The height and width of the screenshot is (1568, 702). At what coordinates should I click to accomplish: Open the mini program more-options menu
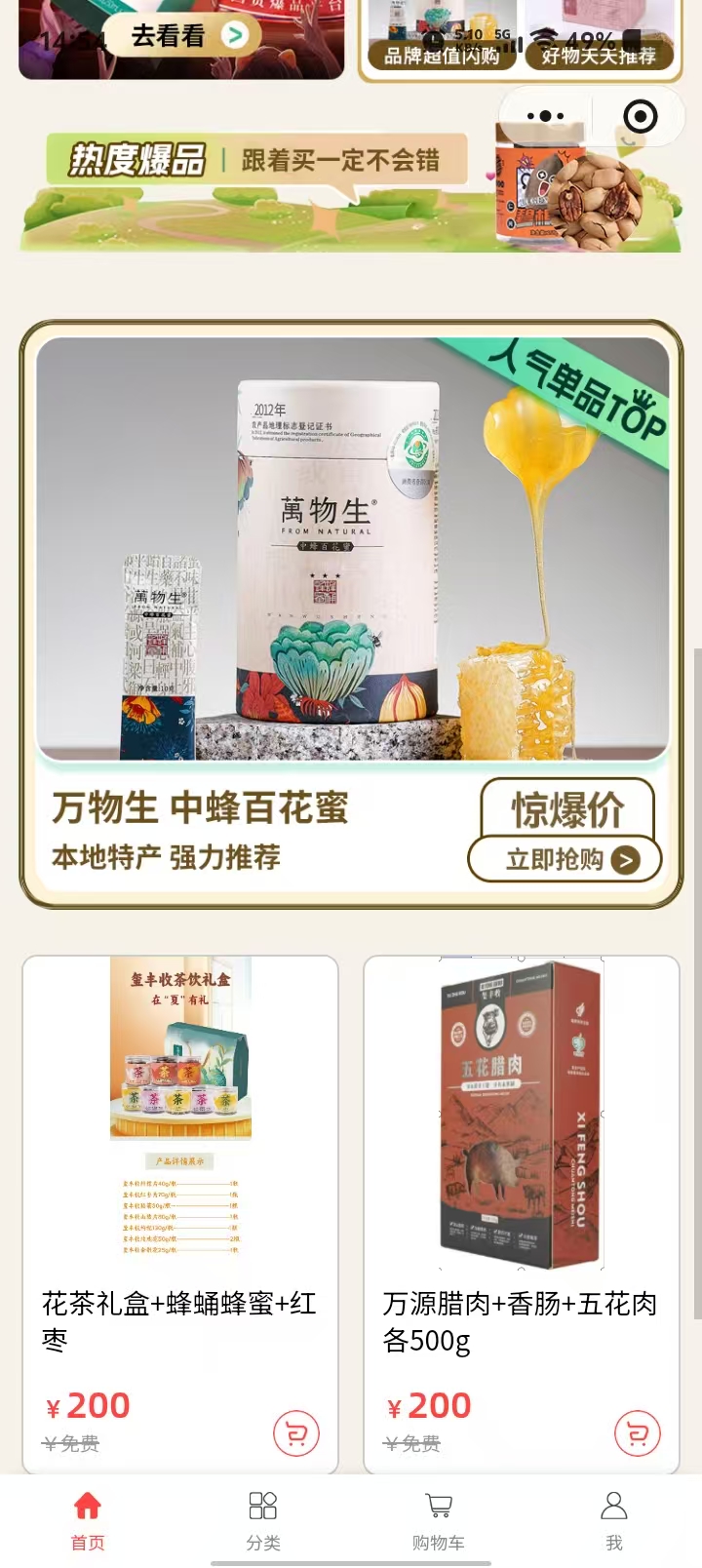(x=545, y=116)
